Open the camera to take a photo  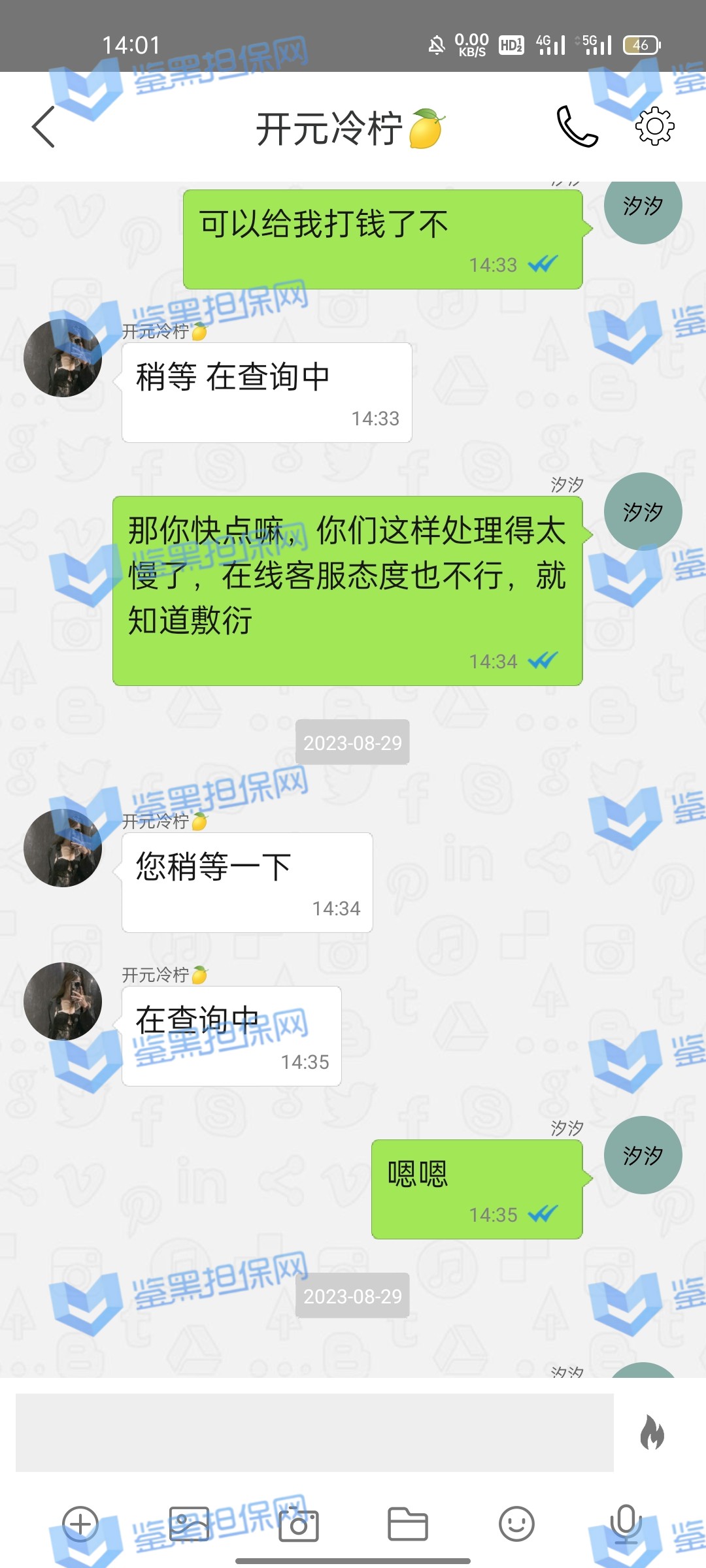click(x=299, y=1524)
